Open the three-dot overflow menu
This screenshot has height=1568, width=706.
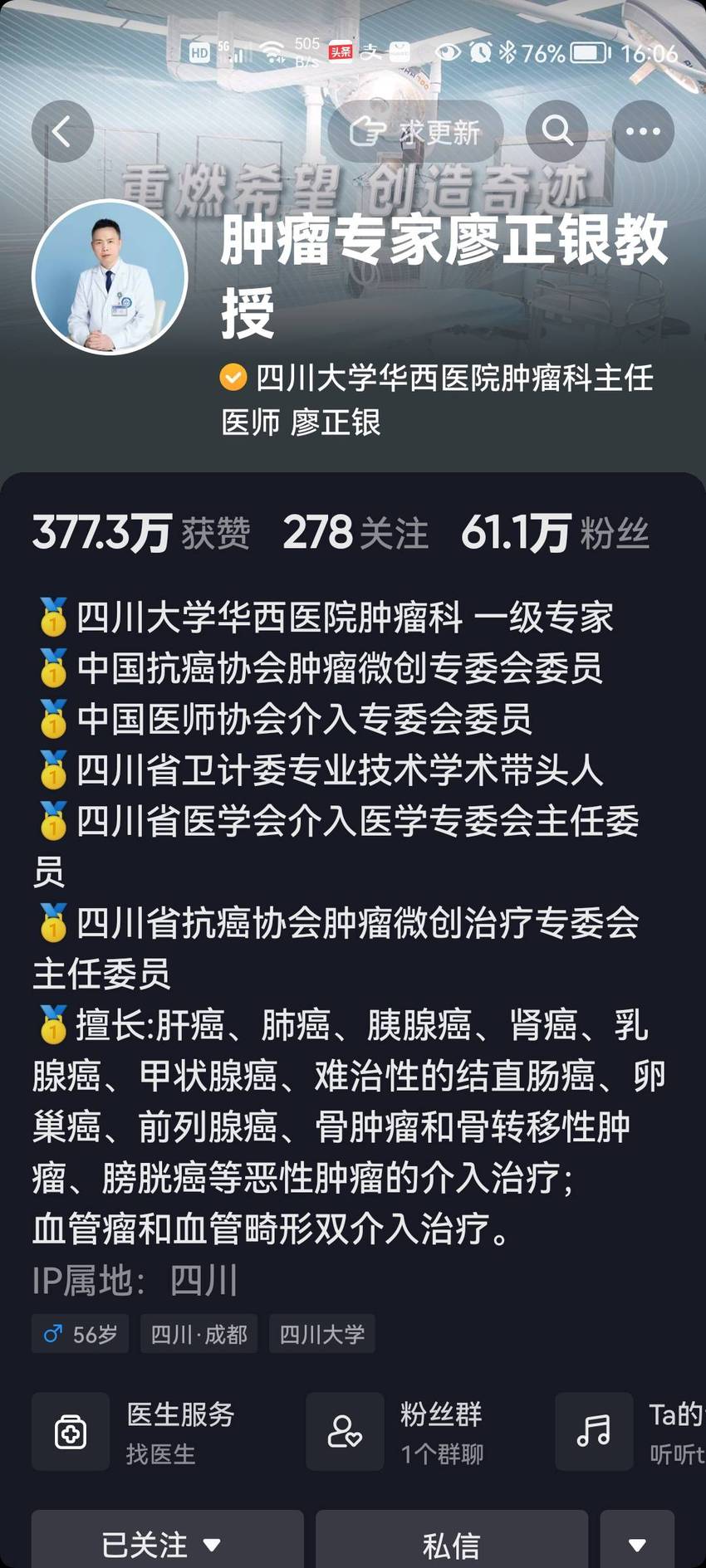tap(643, 131)
